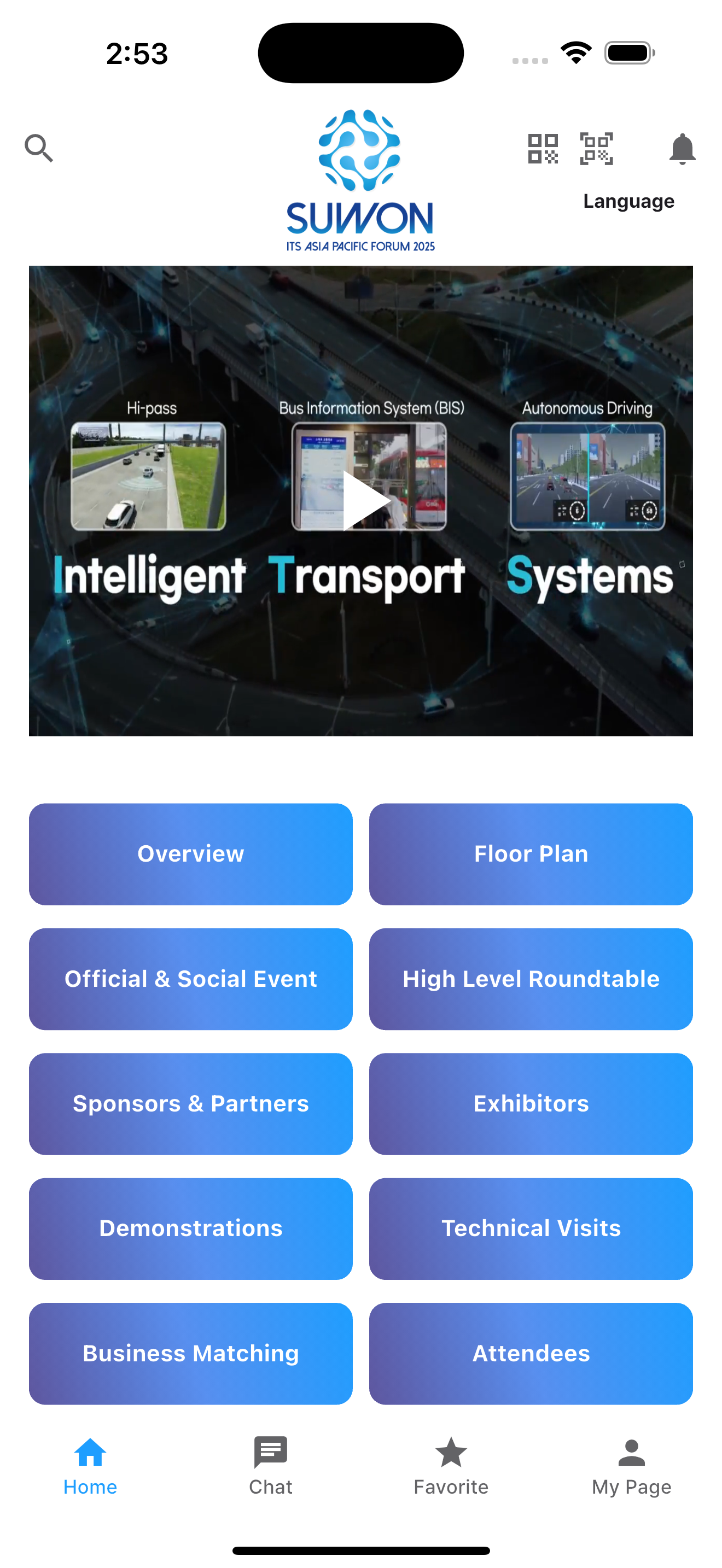
Task: Browse the Exhibitors list
Action: coord(531,1104)
